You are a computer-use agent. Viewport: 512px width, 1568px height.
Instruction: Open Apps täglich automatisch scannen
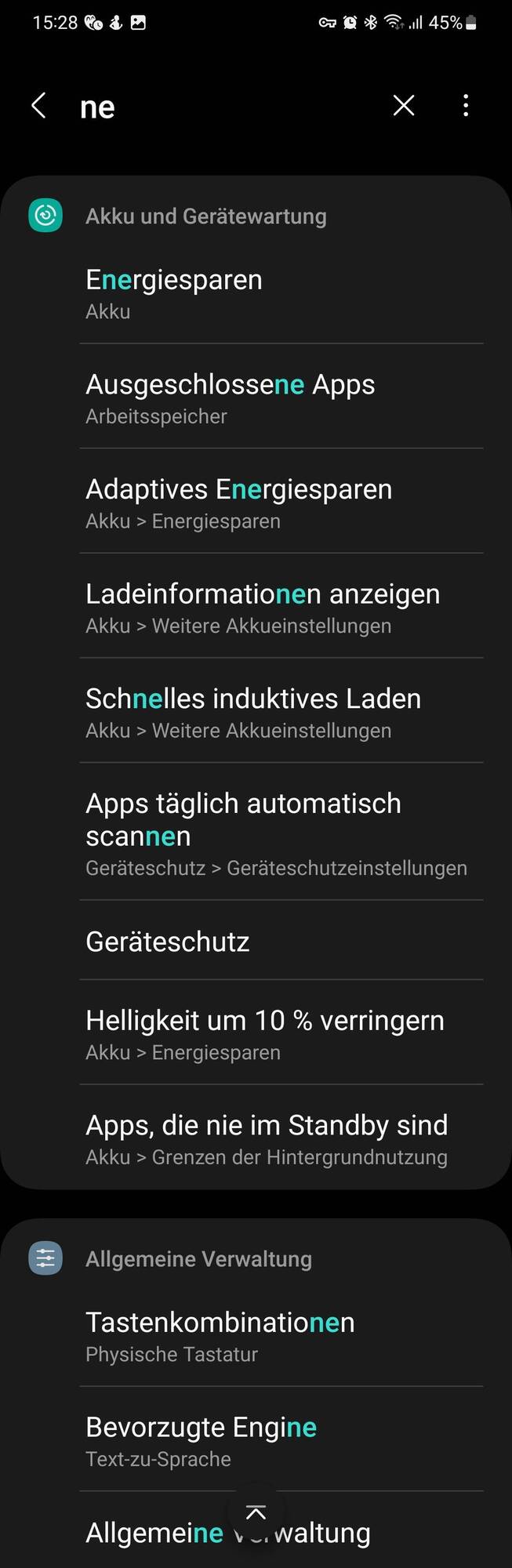281,833
